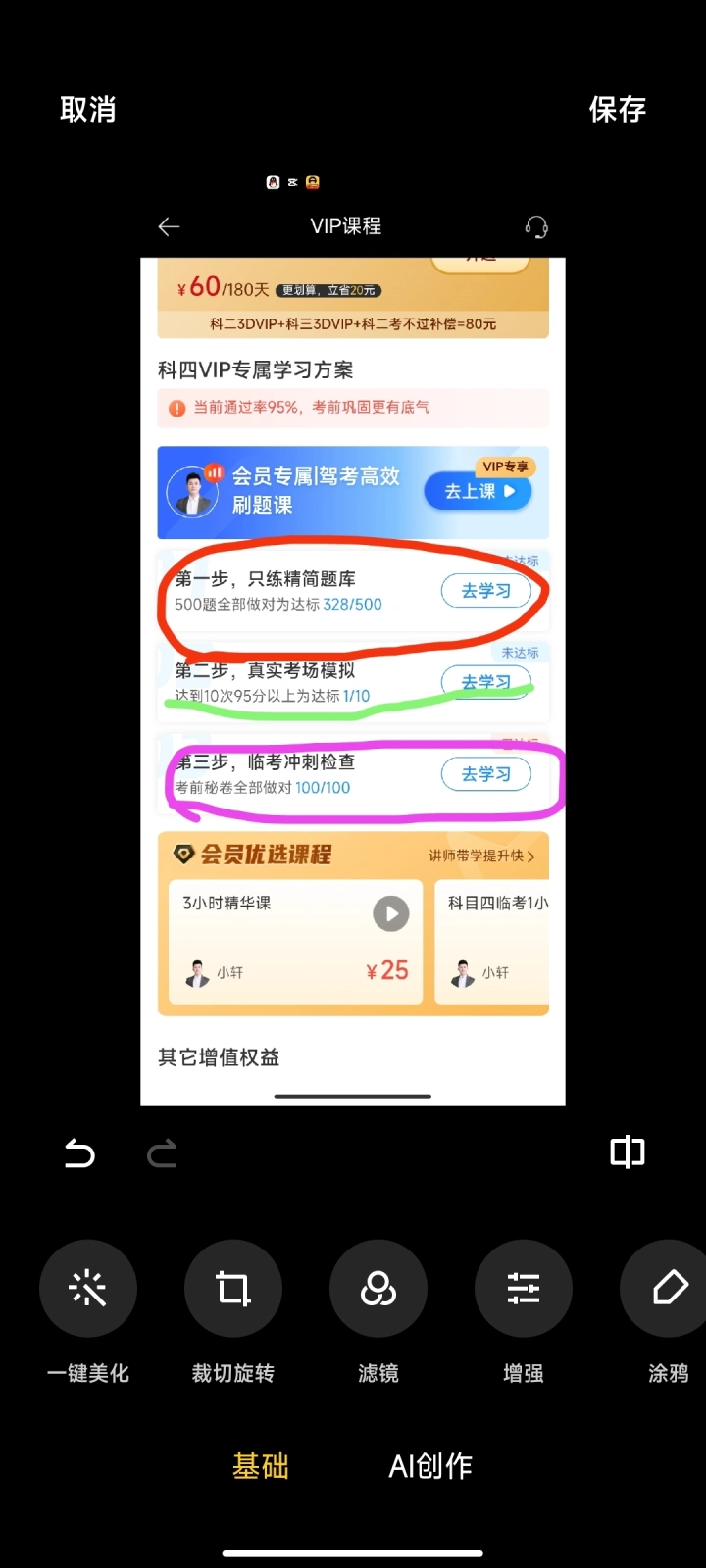Viewport: 706px width, 1568px height.
Task: Apply 一键美化 auto beautify
Action: (x=88, y=1289)
